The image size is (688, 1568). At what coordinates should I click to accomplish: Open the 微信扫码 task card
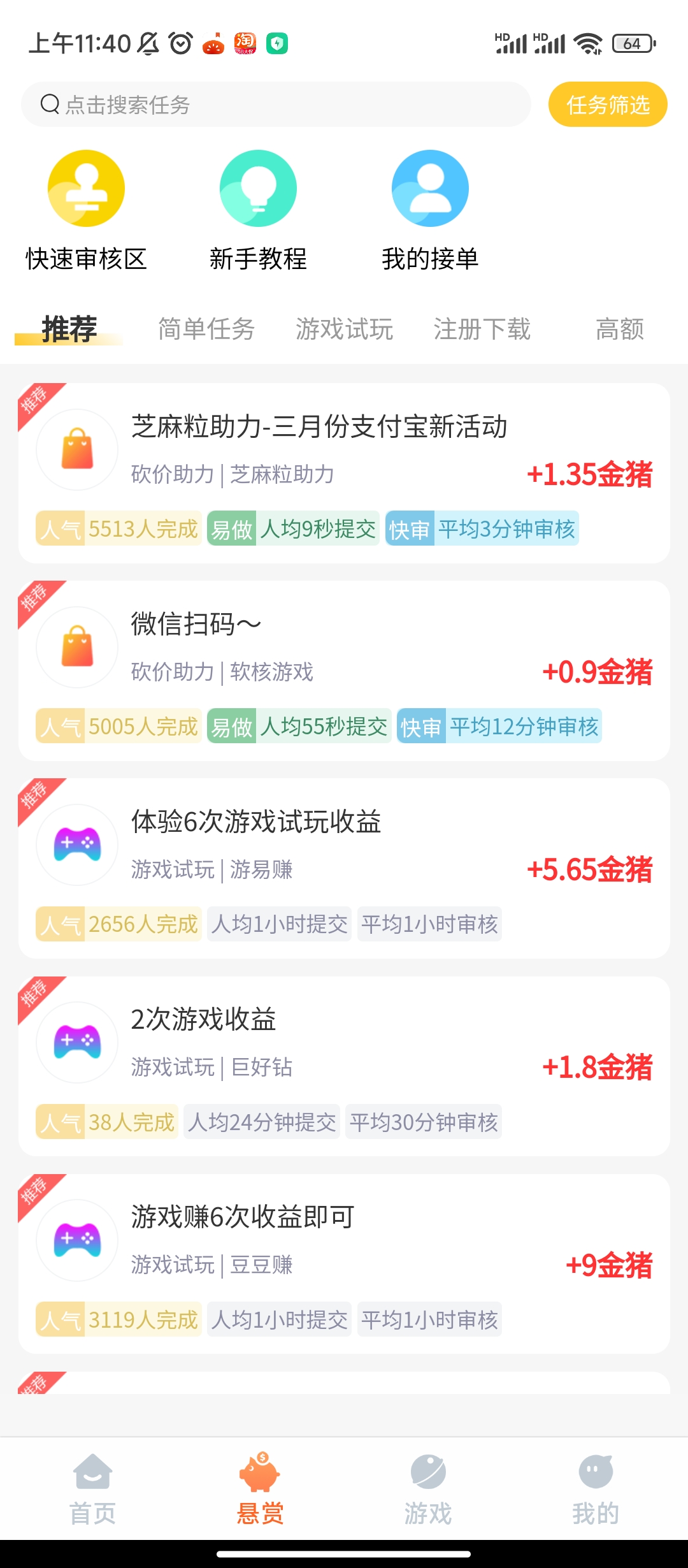coord(344,671)
